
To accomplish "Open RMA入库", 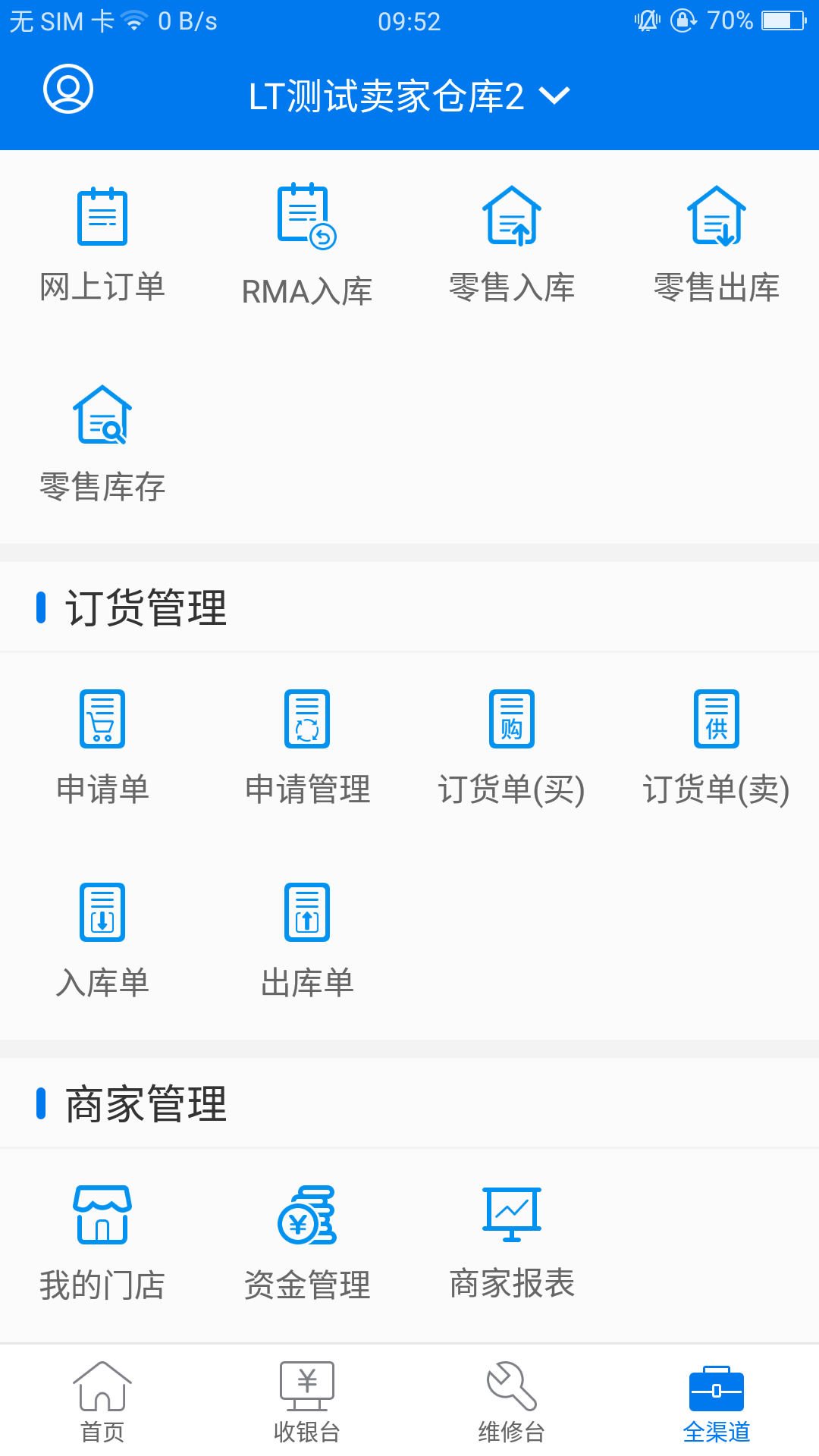I will click(x=307, y=244).
